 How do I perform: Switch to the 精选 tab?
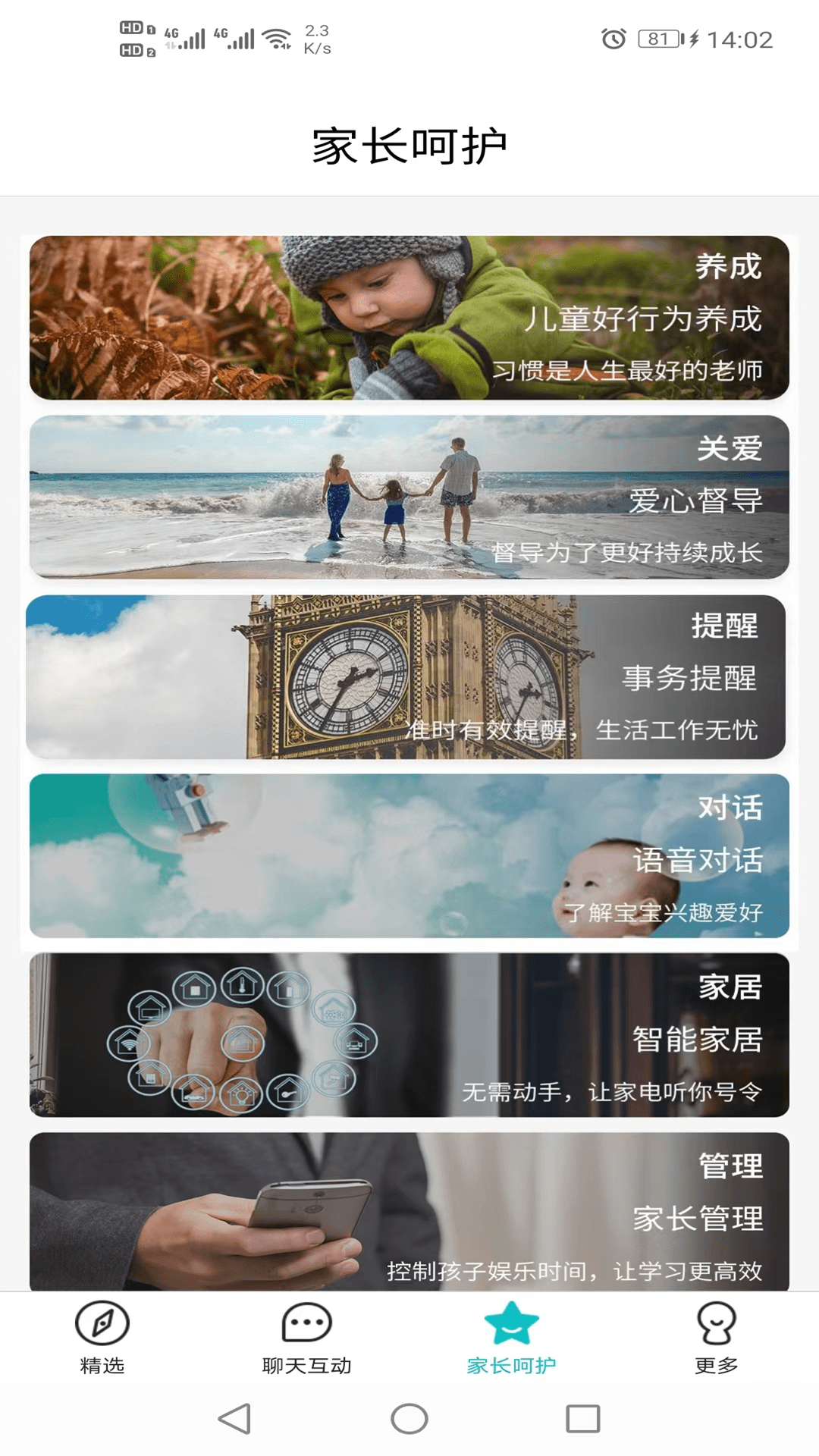(102, 1338)
